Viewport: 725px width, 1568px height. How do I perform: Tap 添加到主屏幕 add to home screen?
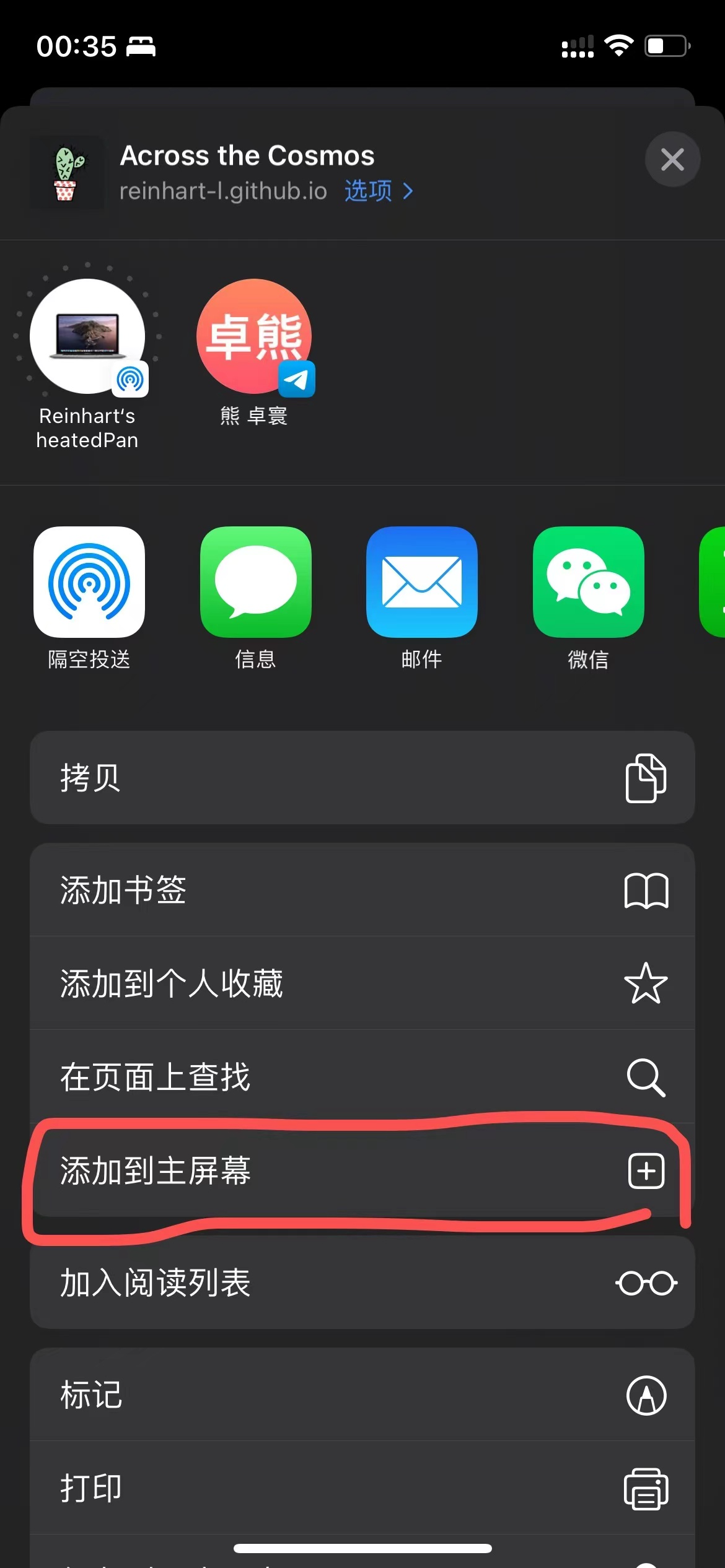362,1170
